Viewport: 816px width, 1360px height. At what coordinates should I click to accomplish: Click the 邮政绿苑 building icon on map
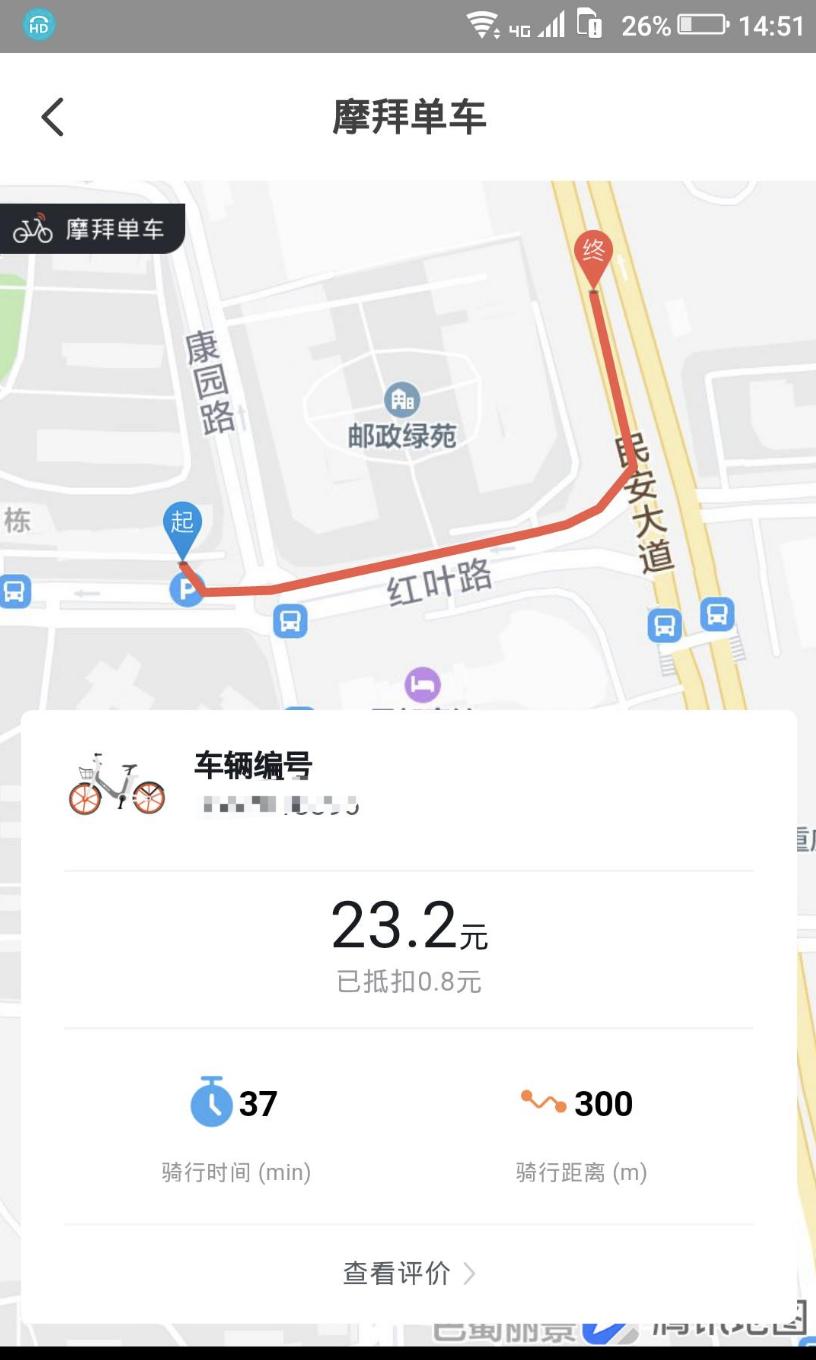click(x=400, y=399)
